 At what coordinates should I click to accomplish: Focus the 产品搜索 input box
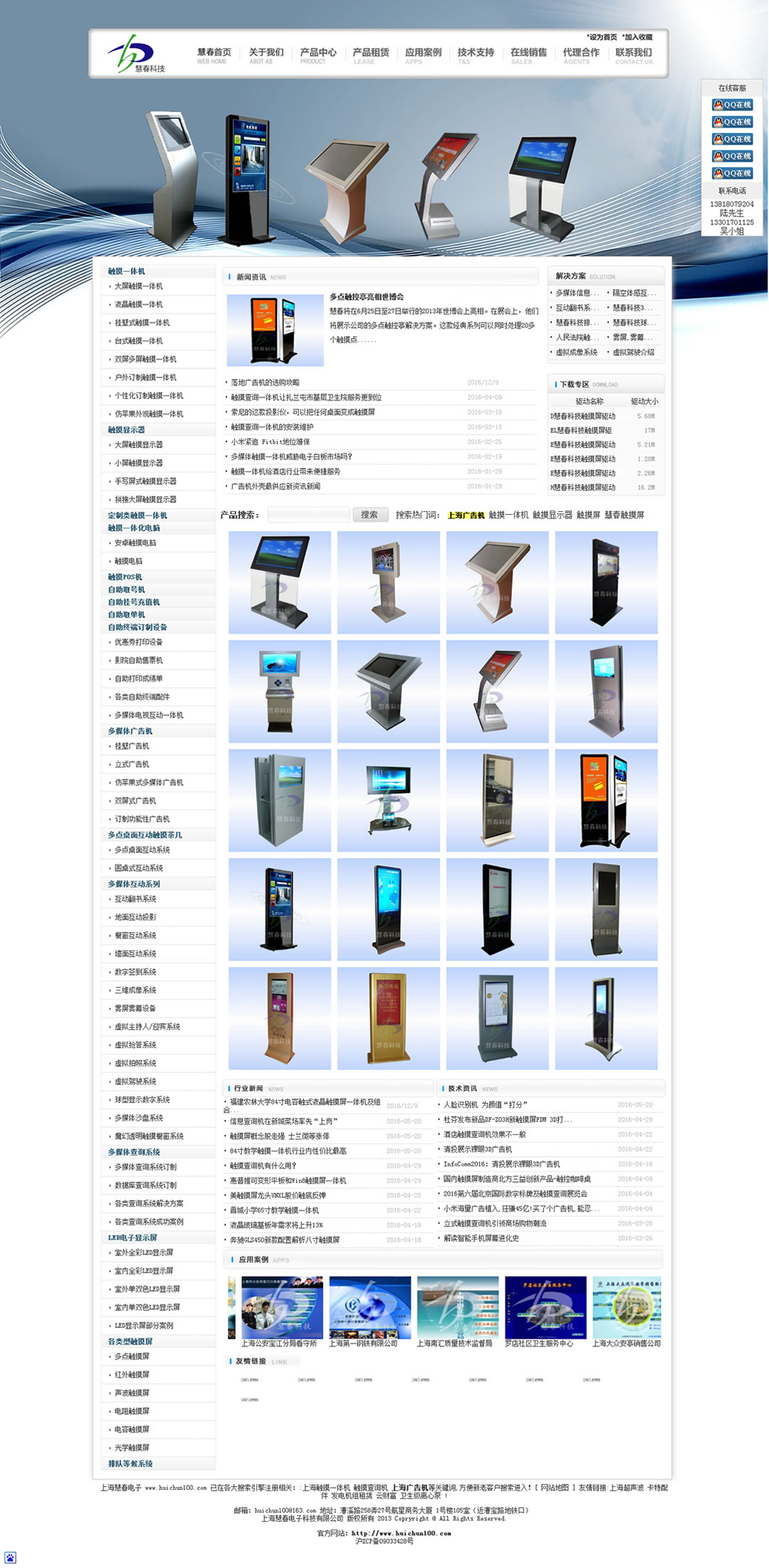308,515
